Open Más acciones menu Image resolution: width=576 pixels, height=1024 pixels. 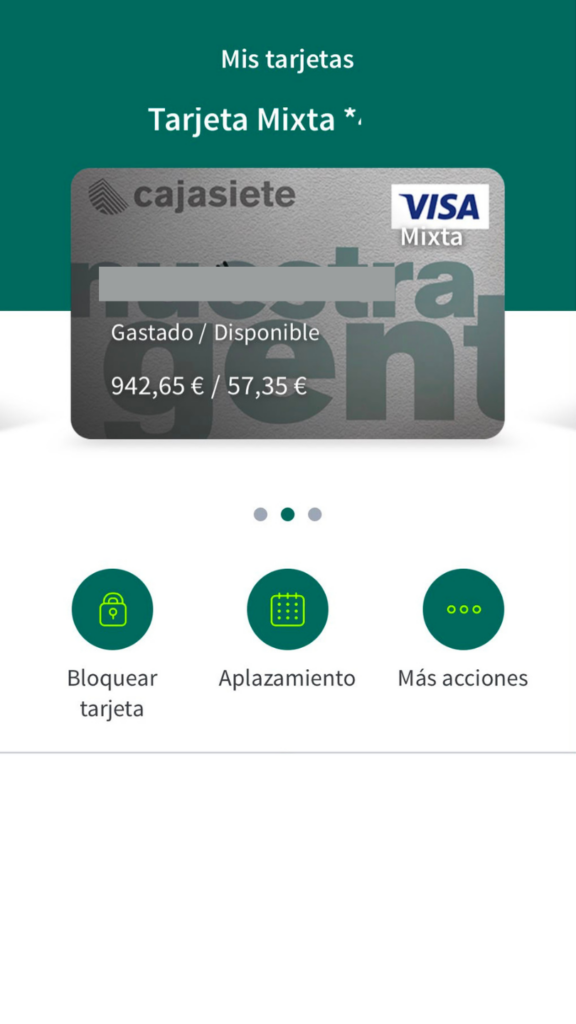tap(463, 609)
